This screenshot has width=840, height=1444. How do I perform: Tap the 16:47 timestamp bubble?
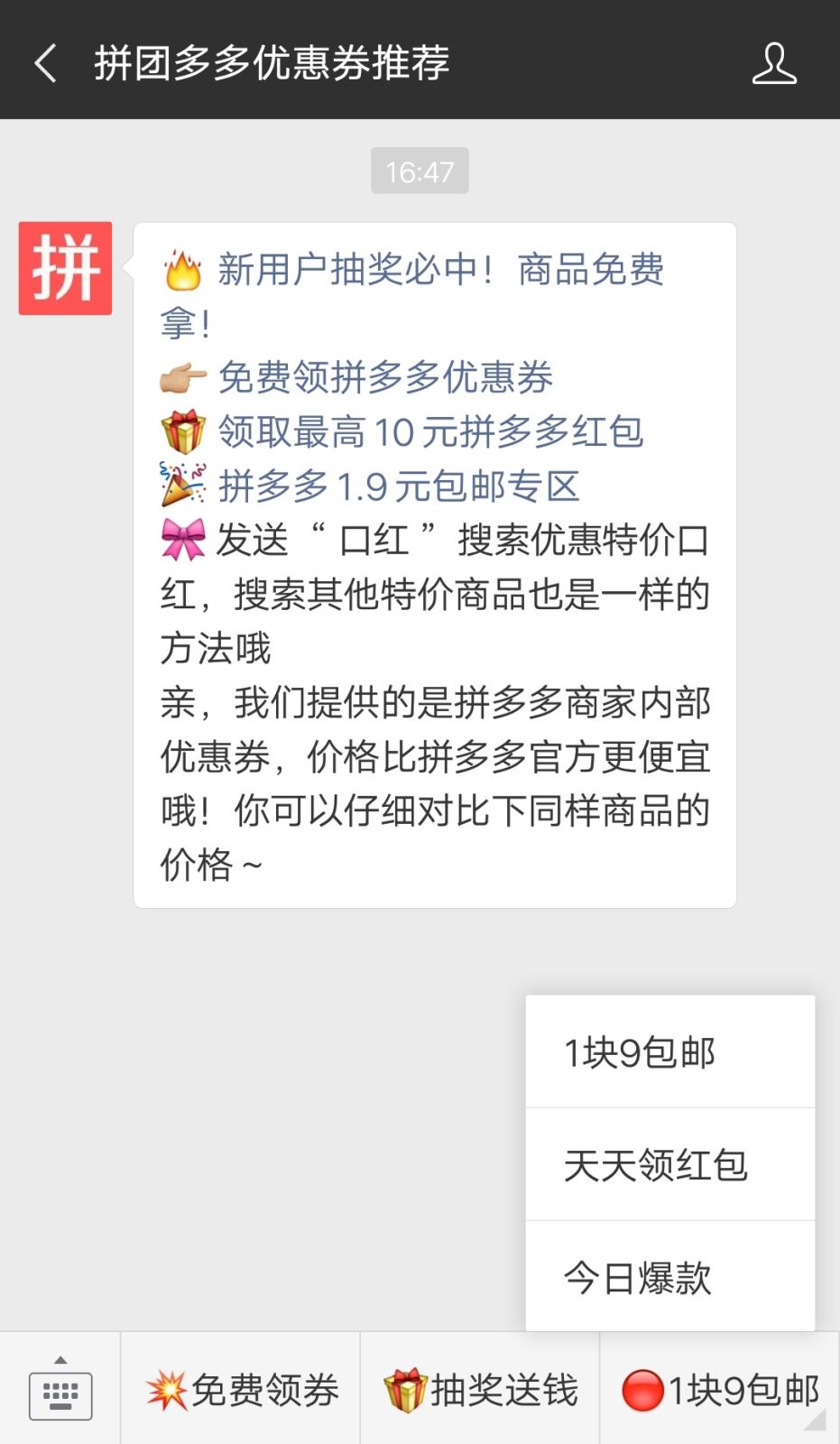click(x=420, y=169)
